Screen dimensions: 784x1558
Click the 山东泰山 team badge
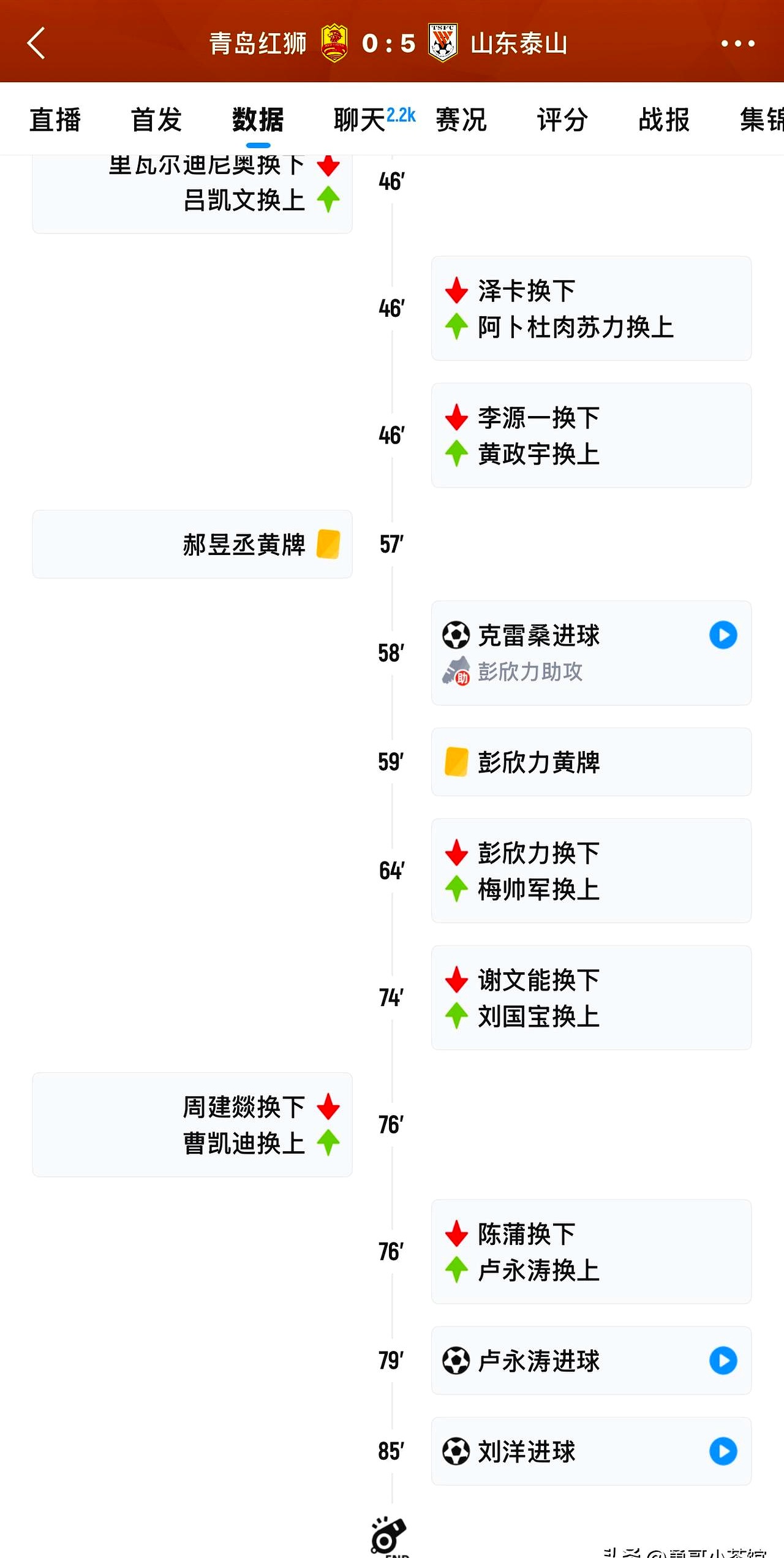[443, 43]
